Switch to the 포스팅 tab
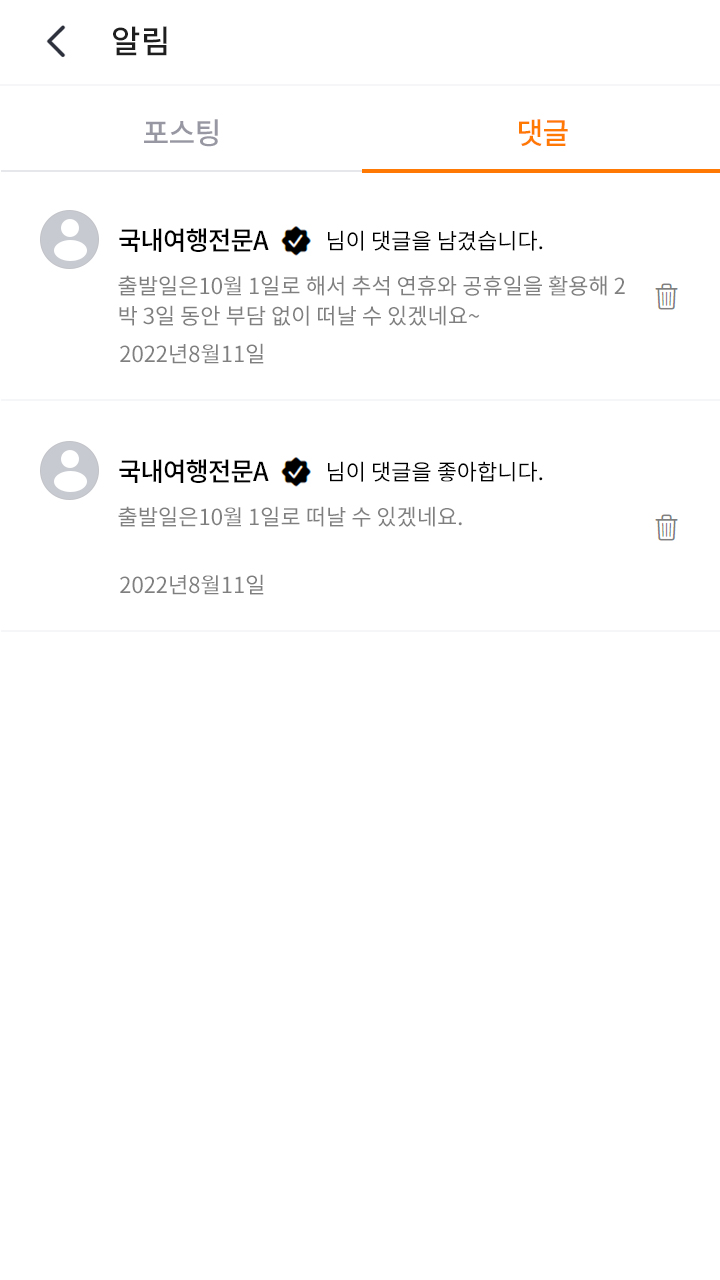This screenshot has width=720, height=1280. [x=181, y=132]
